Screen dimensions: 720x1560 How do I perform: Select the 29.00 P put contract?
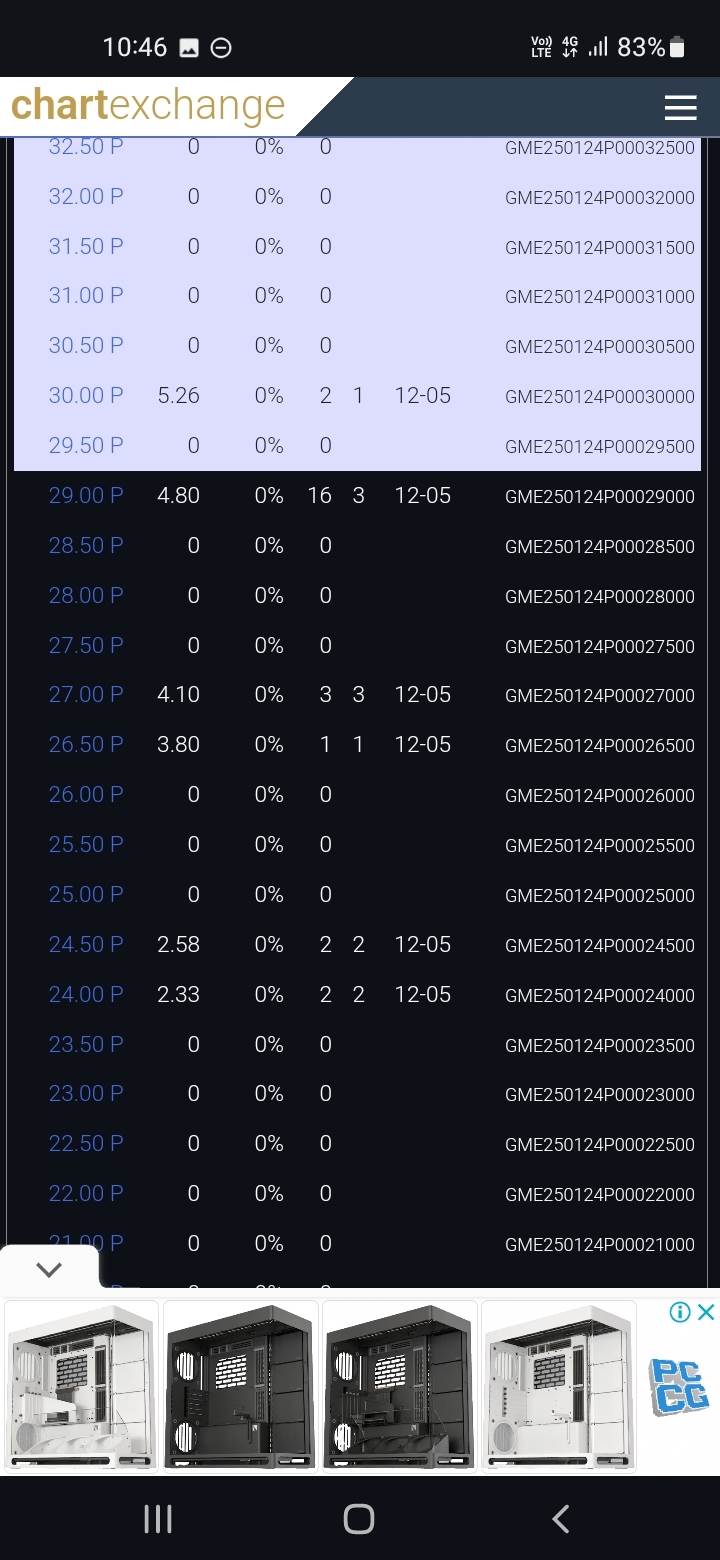(x=86, y=495)
